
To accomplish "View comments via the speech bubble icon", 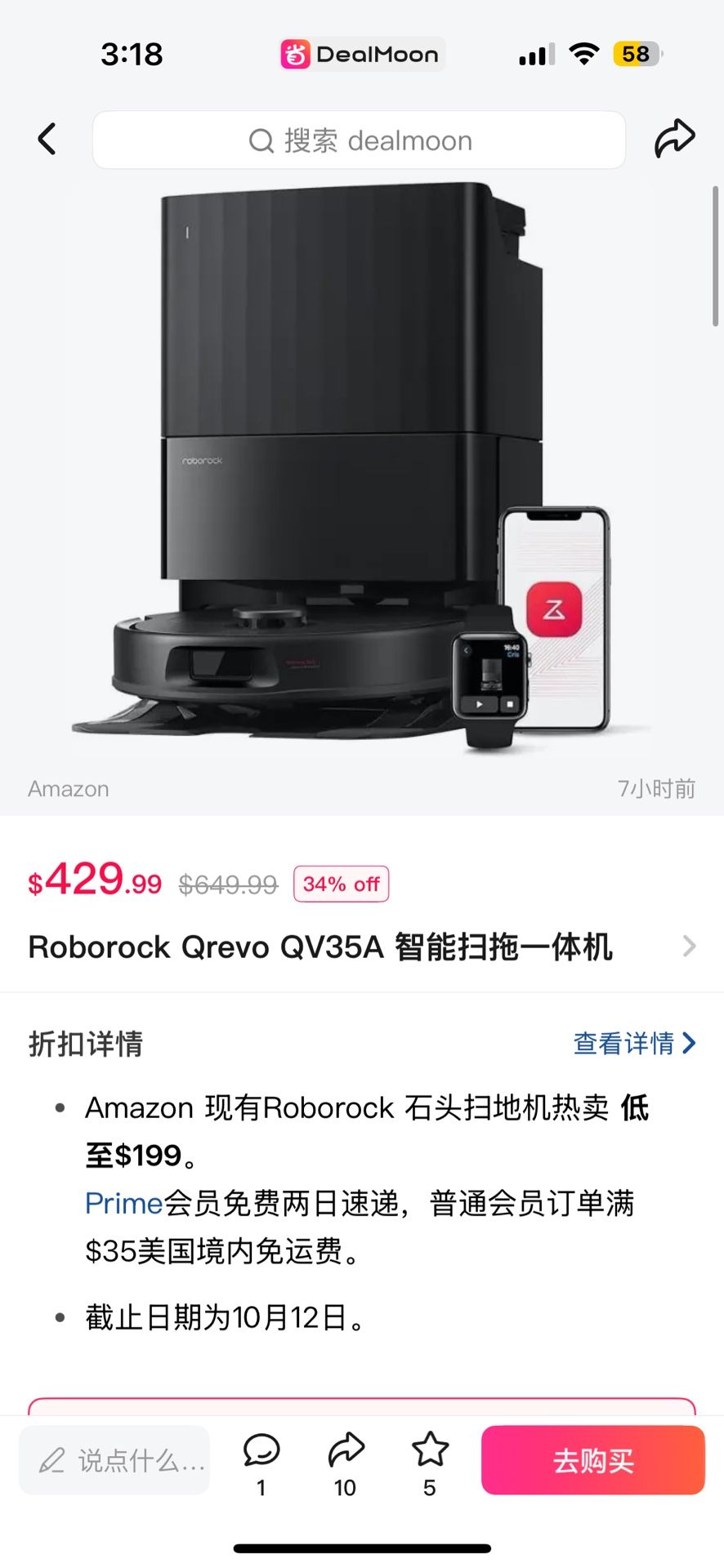I will 261,1450.
